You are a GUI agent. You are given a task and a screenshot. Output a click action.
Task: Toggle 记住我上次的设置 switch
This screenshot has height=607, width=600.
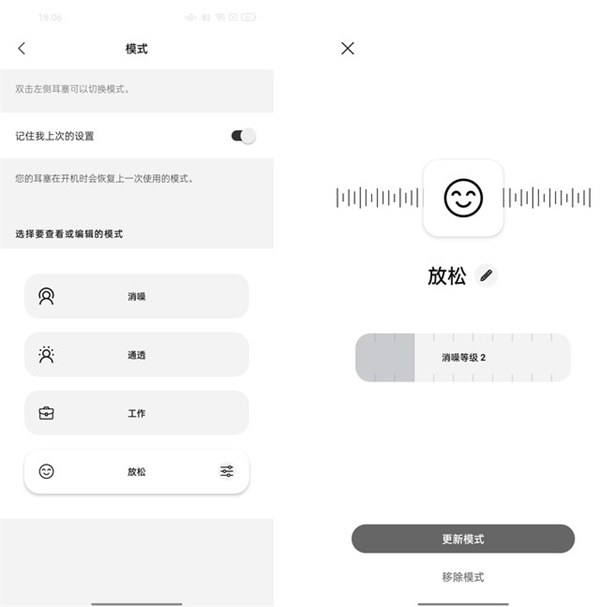click(243, 135)
